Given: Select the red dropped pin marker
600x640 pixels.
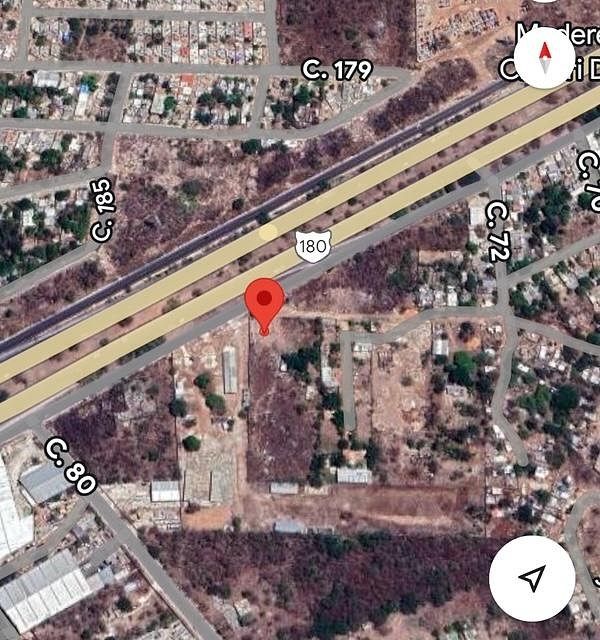Looking at the screenshot, I should [265, 301].
